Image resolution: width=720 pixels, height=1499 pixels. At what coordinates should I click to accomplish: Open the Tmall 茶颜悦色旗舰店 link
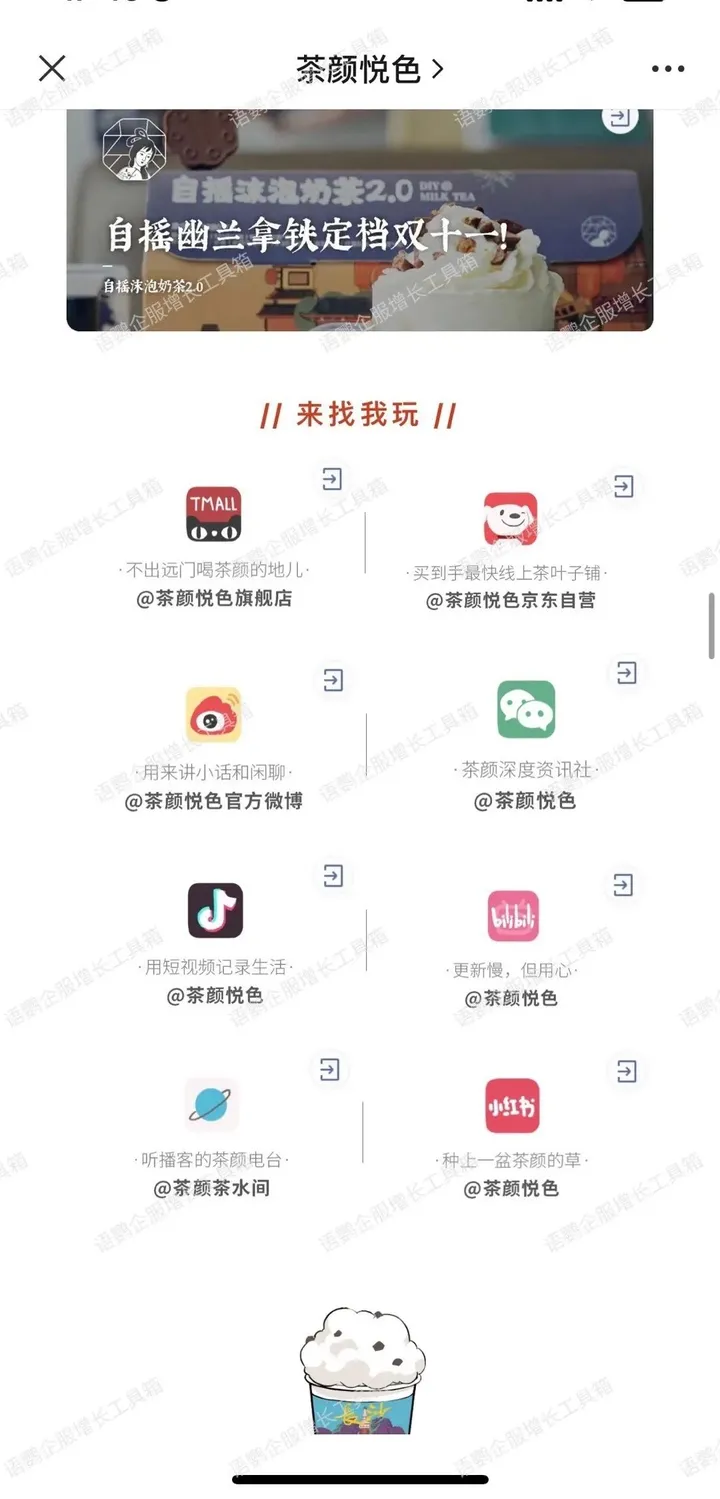pos(214,516)
